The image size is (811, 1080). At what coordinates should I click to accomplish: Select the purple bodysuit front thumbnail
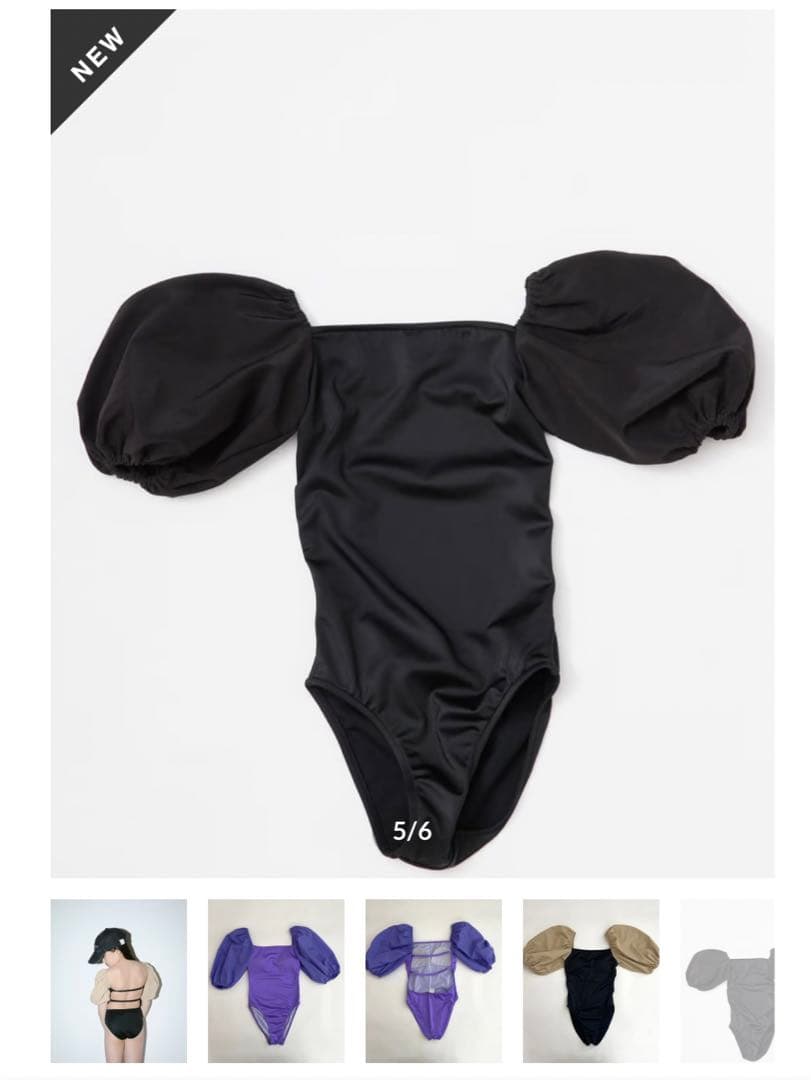[276, 980]
